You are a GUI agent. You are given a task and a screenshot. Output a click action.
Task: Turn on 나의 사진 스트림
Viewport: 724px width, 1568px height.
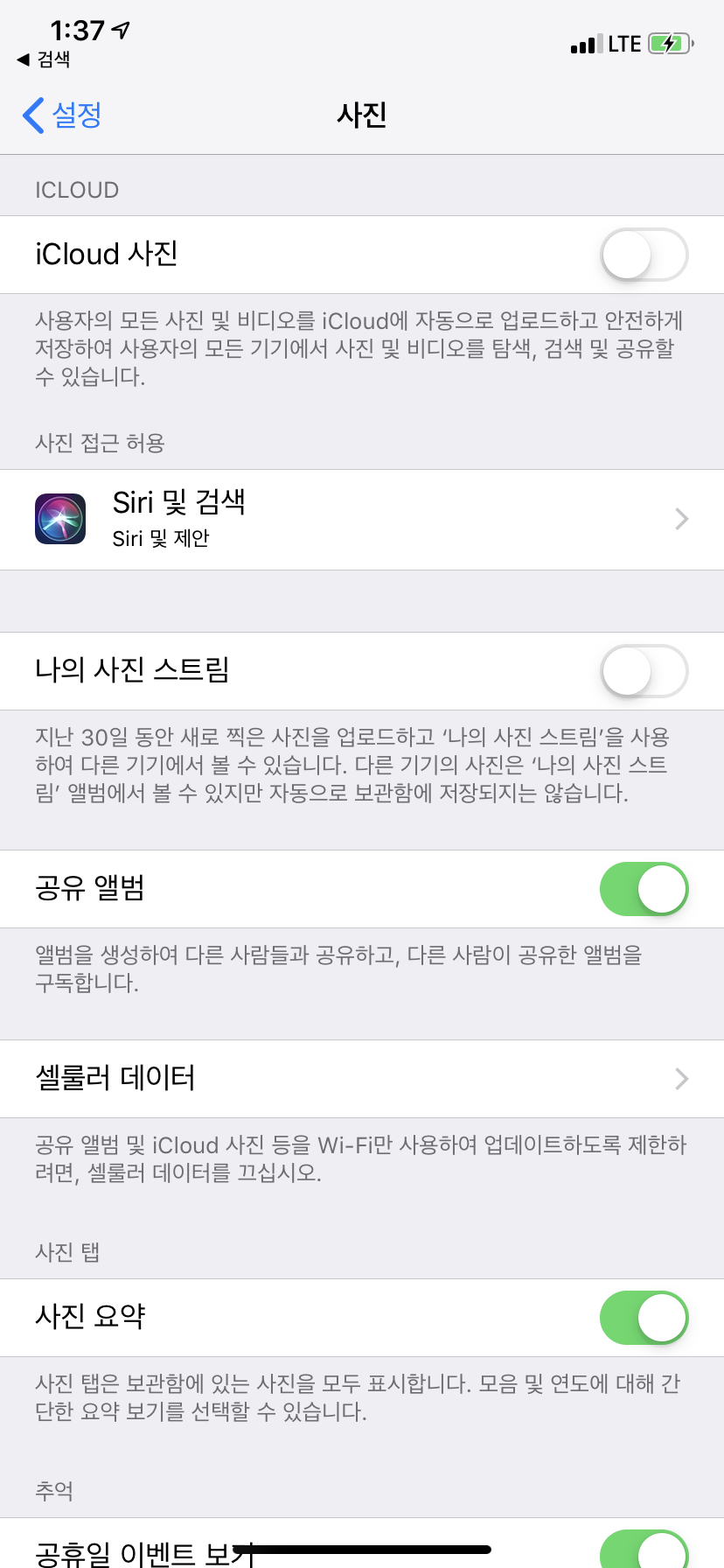(x=644, y=671)
